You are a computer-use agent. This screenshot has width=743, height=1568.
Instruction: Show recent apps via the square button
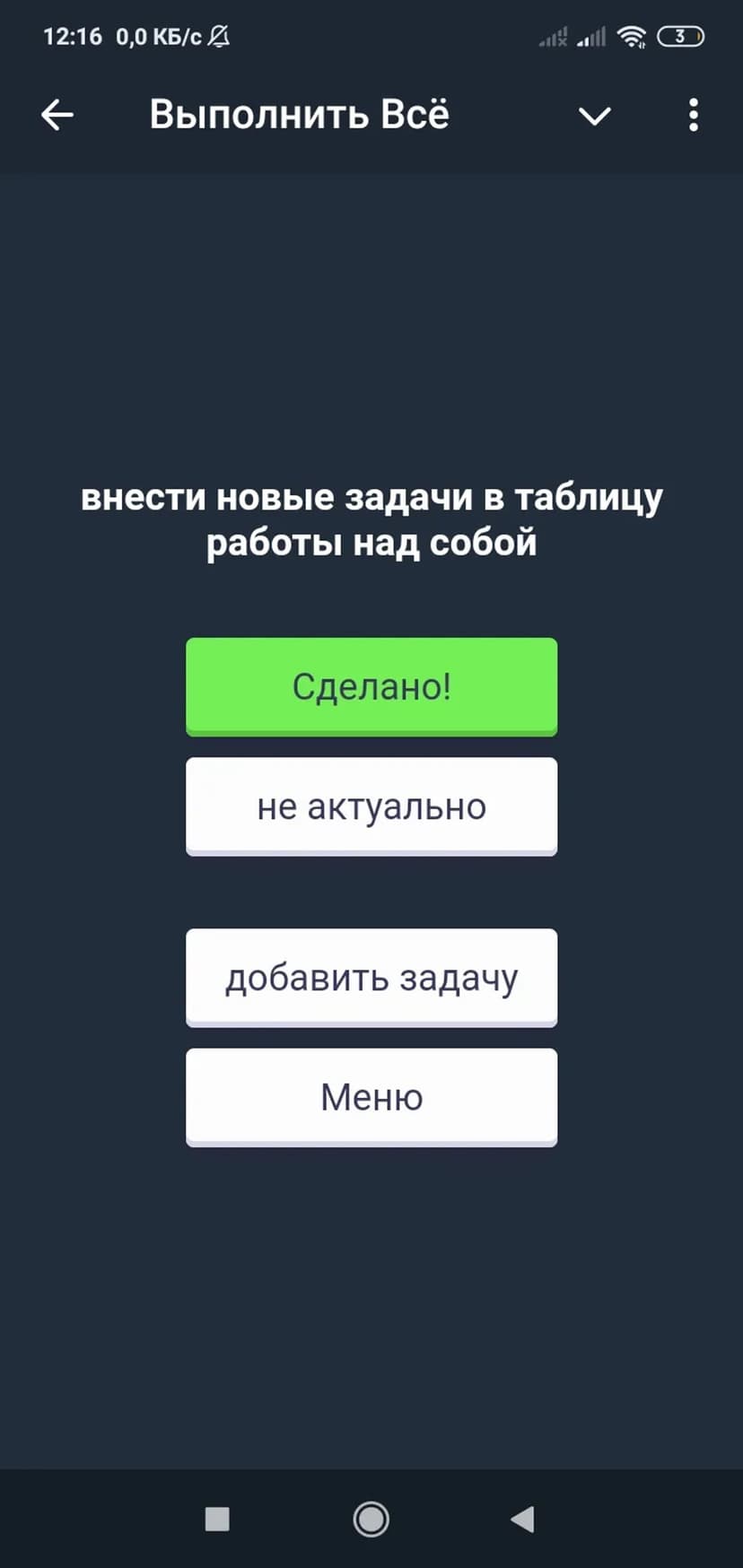point(217,1519)
